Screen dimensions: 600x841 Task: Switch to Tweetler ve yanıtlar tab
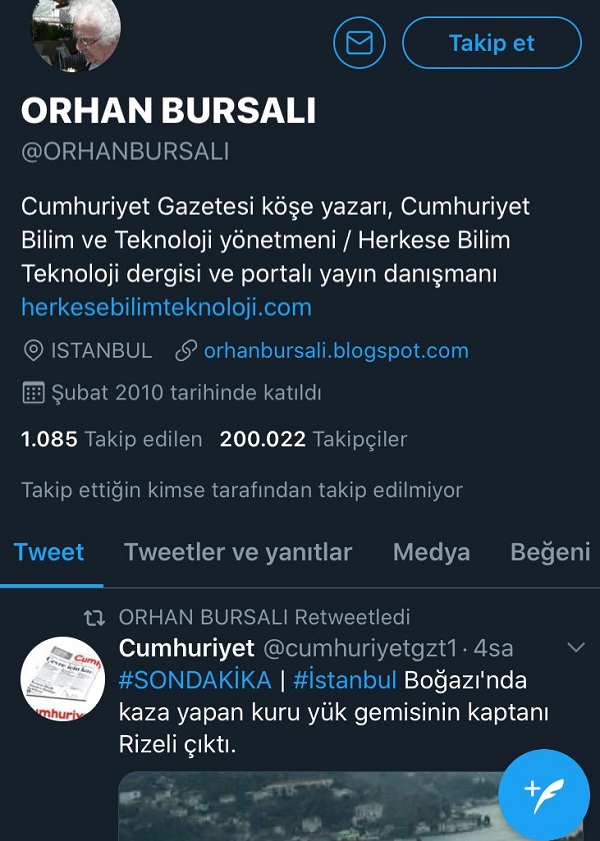click(x=238, y=552)
